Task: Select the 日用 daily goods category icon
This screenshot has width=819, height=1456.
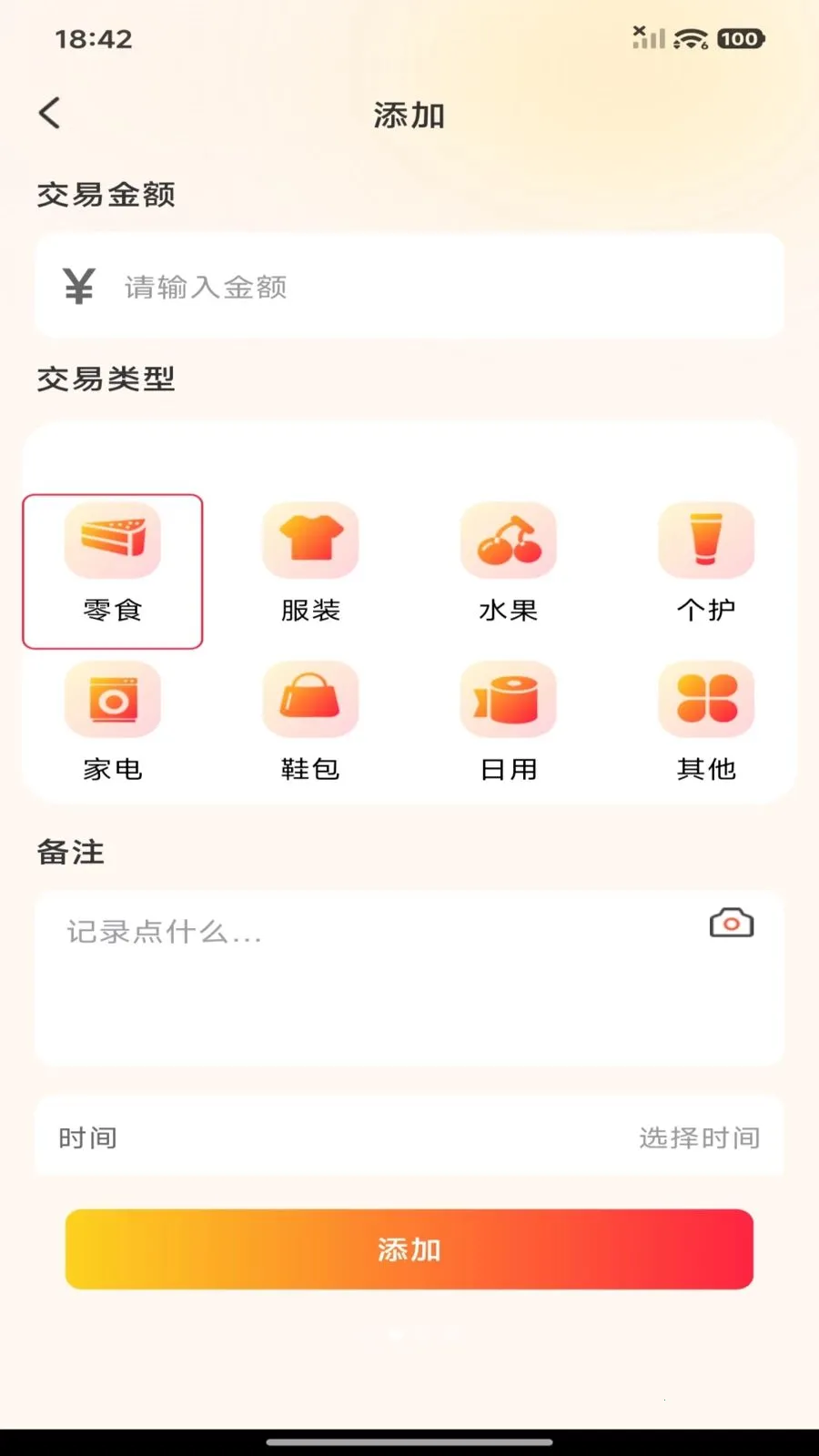Action: (x=509, y=699)
